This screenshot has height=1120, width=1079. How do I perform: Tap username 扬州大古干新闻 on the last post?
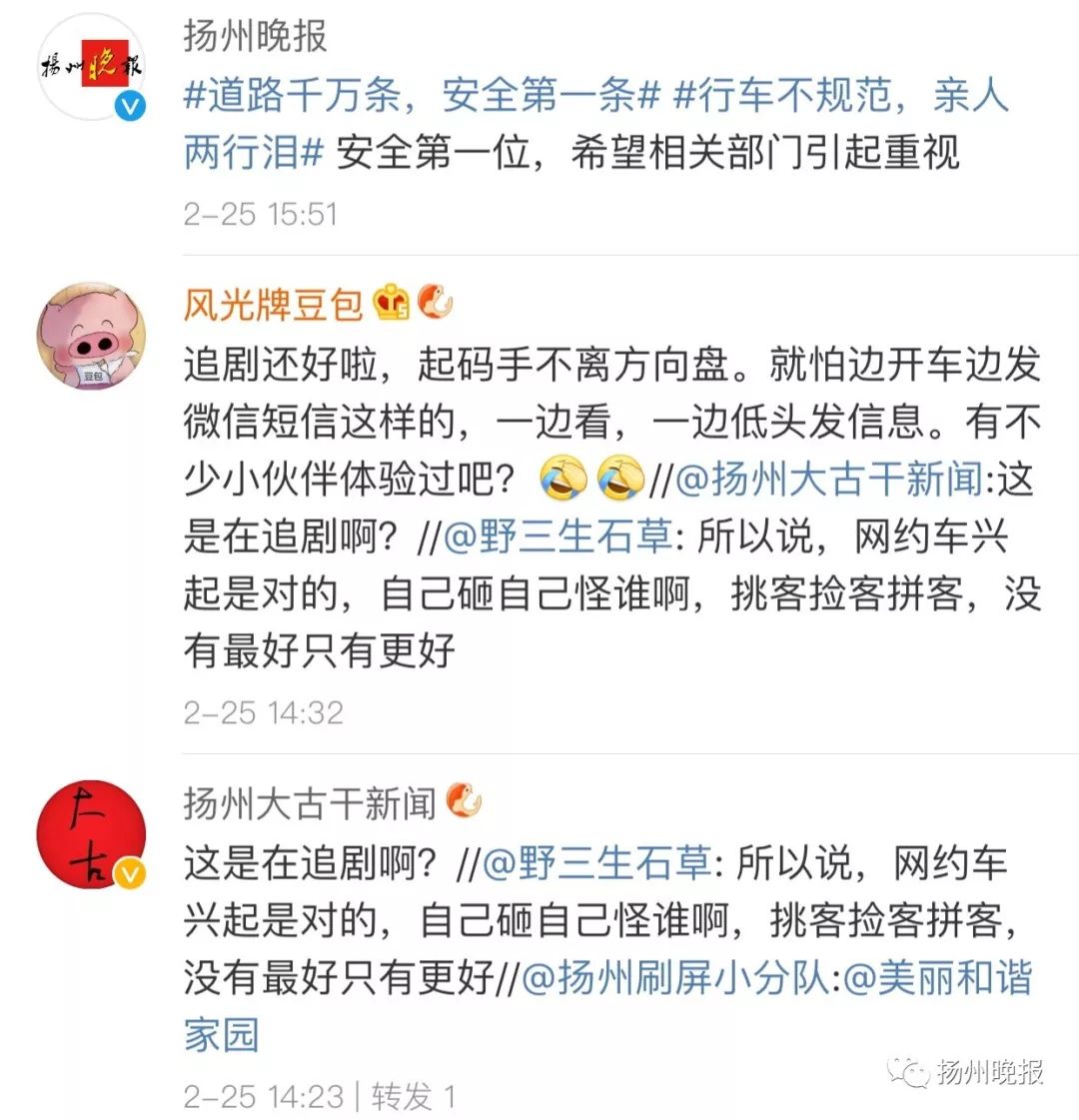[310, 802]
